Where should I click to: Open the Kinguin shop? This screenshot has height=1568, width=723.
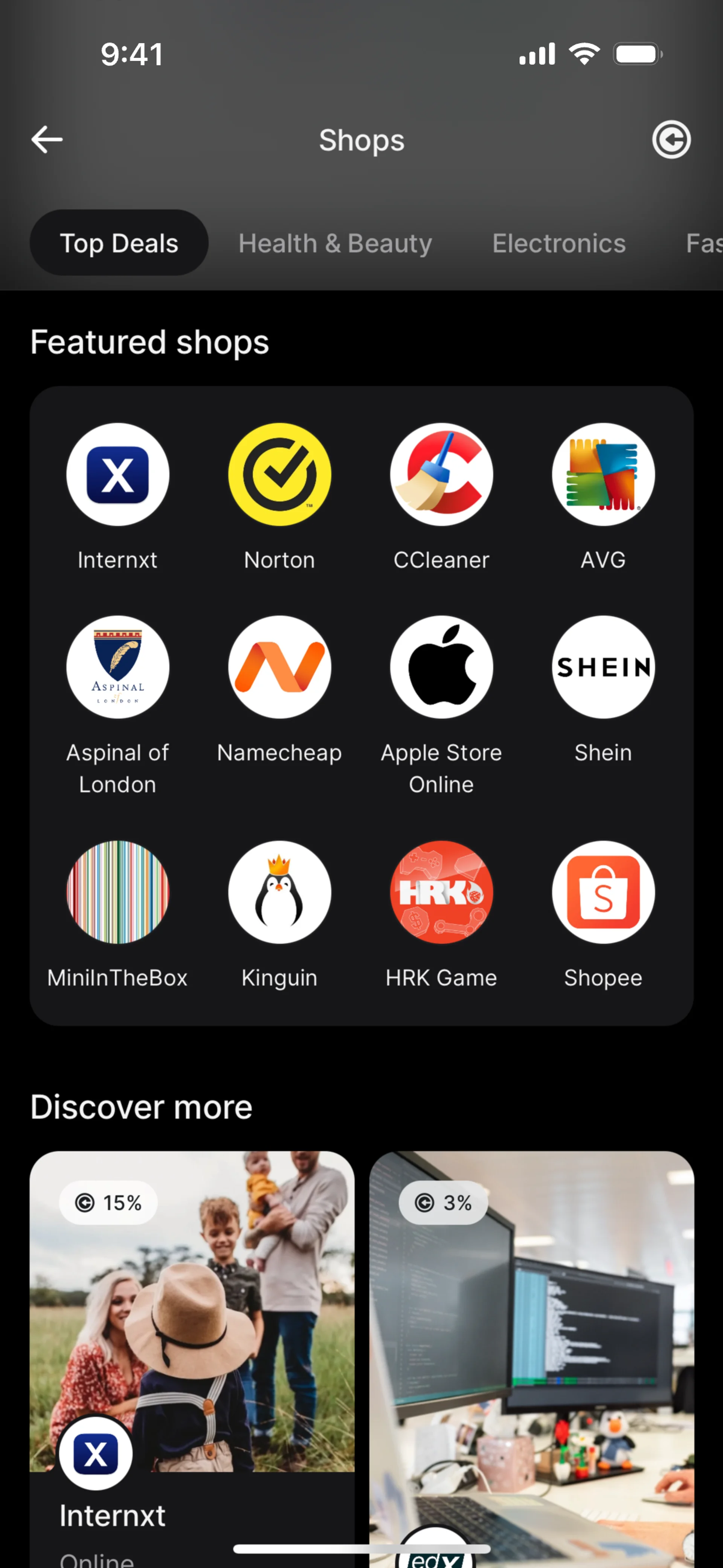coord(279,893)
